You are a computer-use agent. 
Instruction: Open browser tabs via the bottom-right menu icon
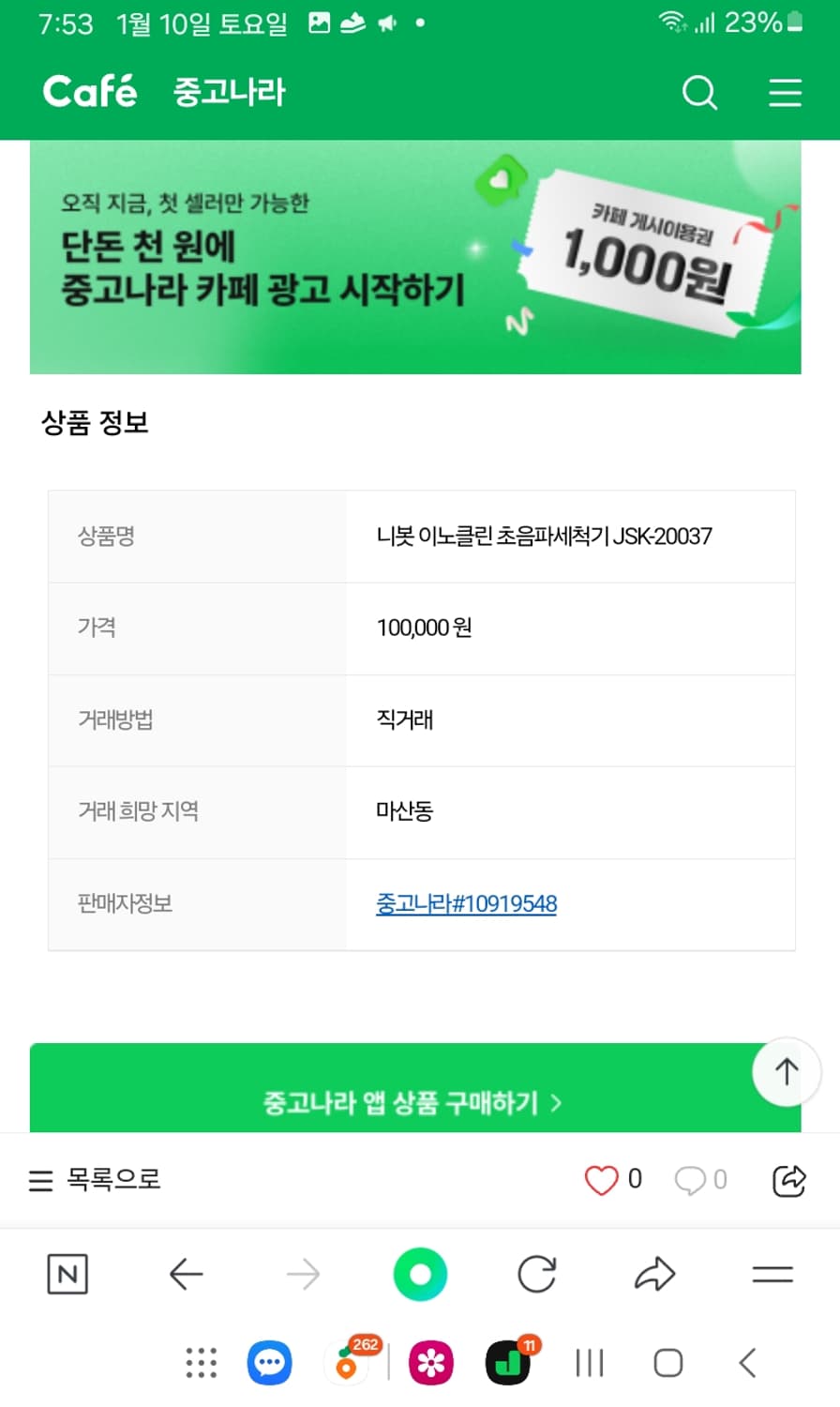point(773,1274)
